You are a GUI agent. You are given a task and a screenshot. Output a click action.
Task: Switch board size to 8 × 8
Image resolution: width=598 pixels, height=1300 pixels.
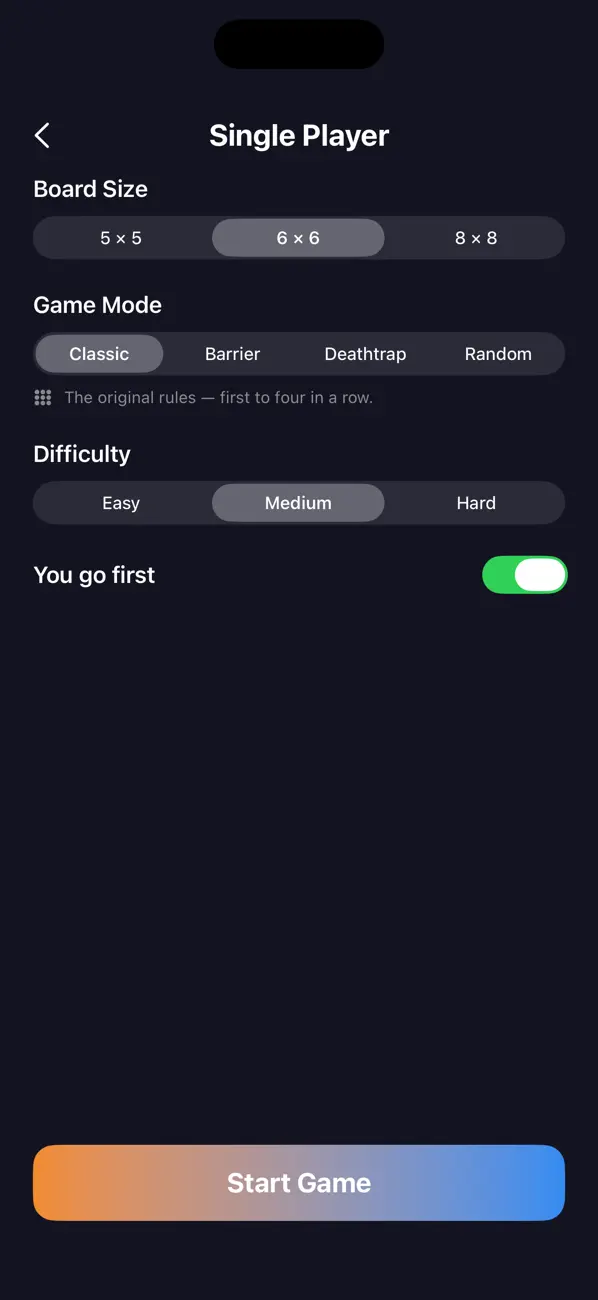476,238
